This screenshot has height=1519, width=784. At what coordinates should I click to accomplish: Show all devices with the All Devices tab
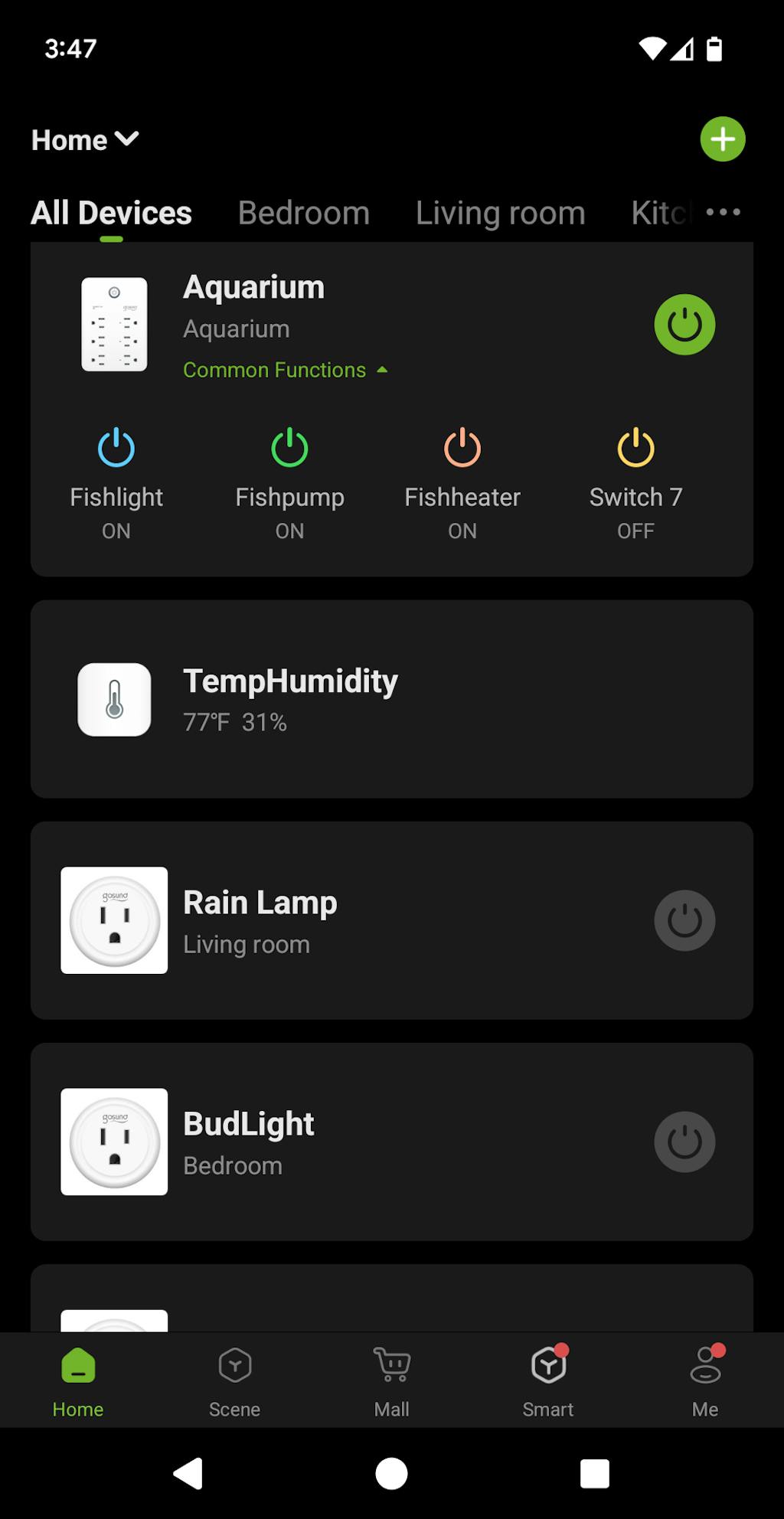[x=111, y=213]
